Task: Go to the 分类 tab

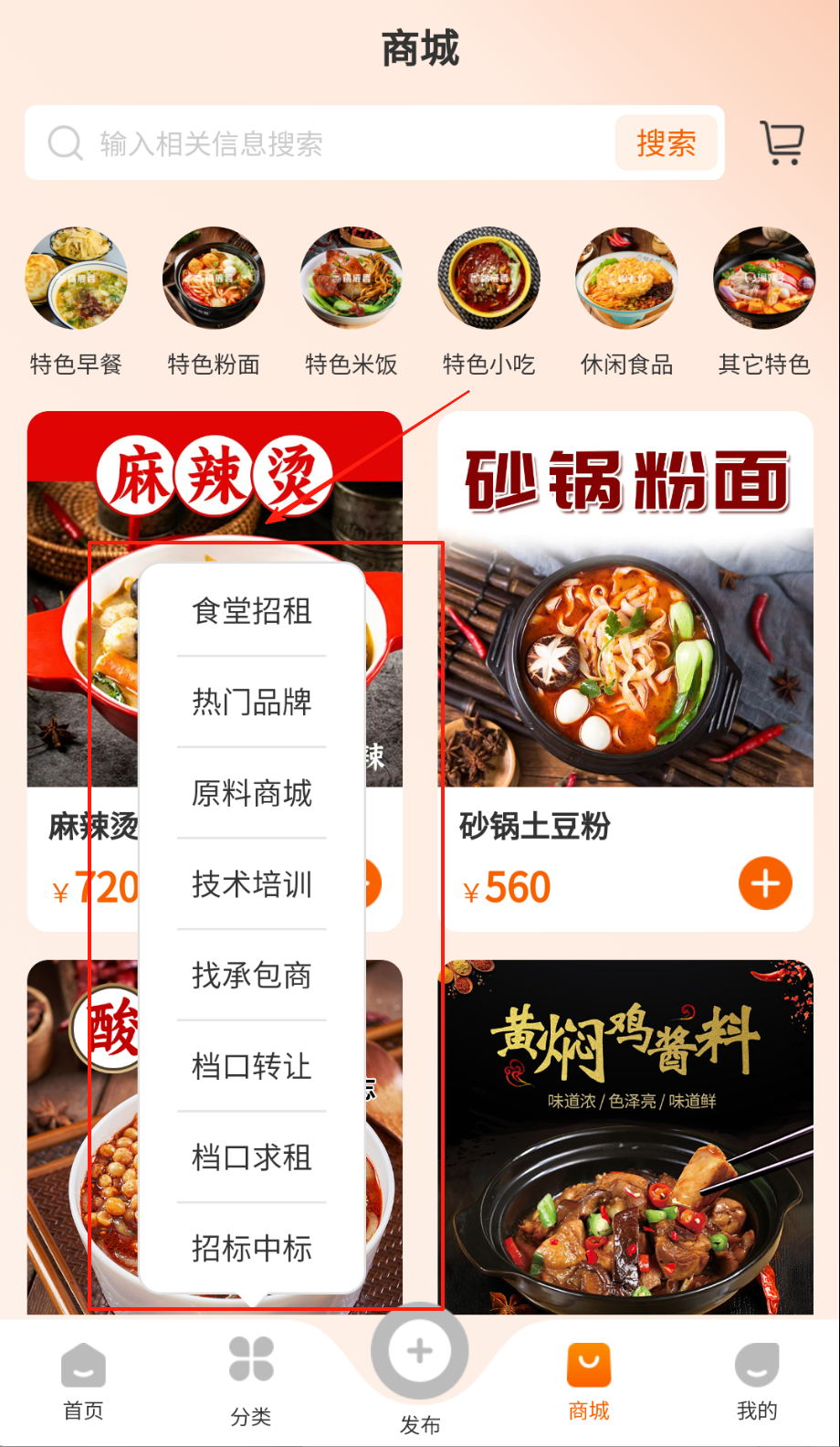Action: click(251, 1382)
